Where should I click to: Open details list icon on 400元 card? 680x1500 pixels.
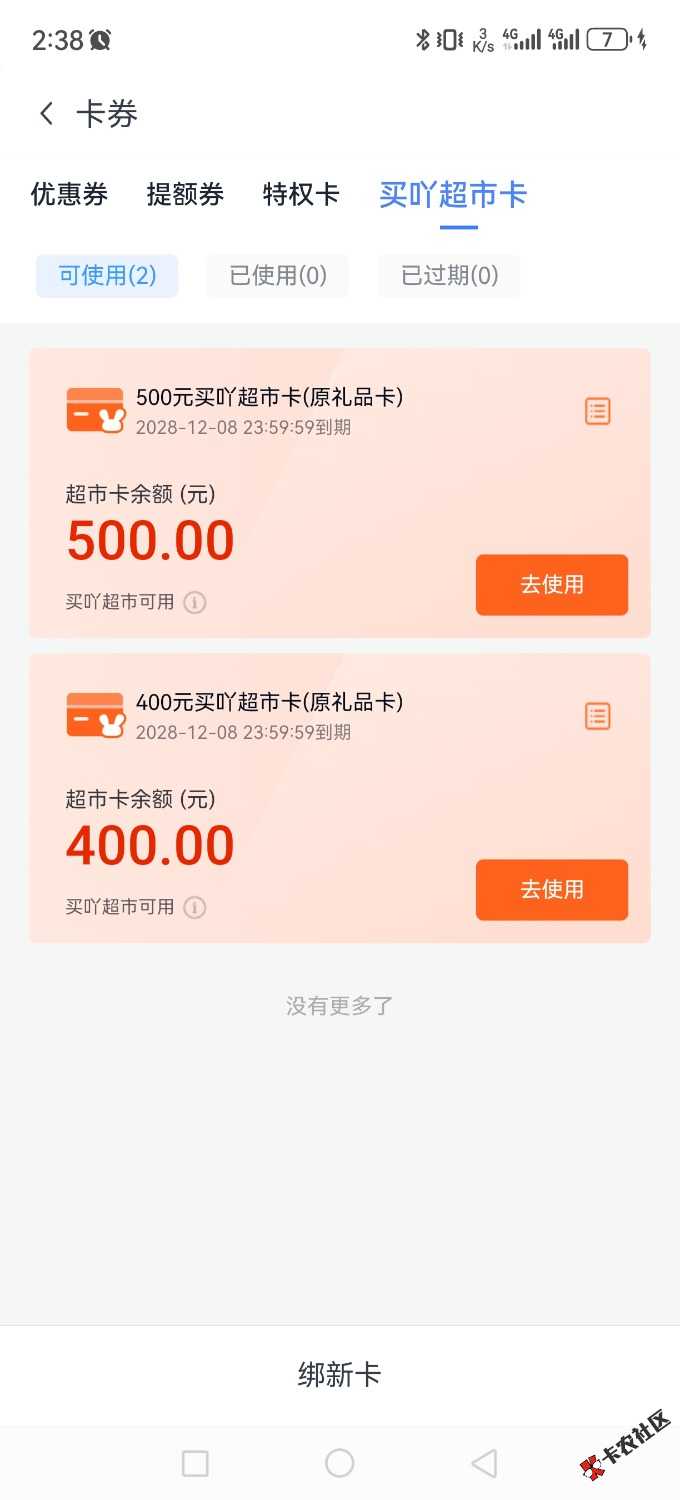(597, 716)
